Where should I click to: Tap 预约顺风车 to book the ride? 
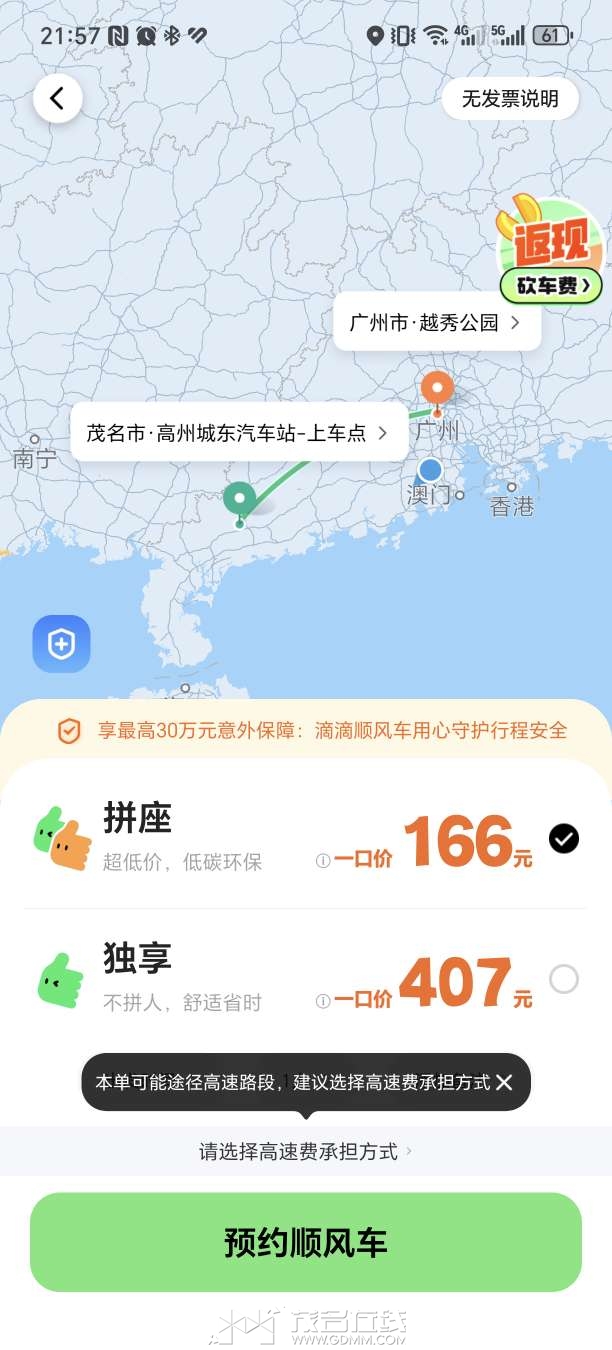[x=305, y=1242]
